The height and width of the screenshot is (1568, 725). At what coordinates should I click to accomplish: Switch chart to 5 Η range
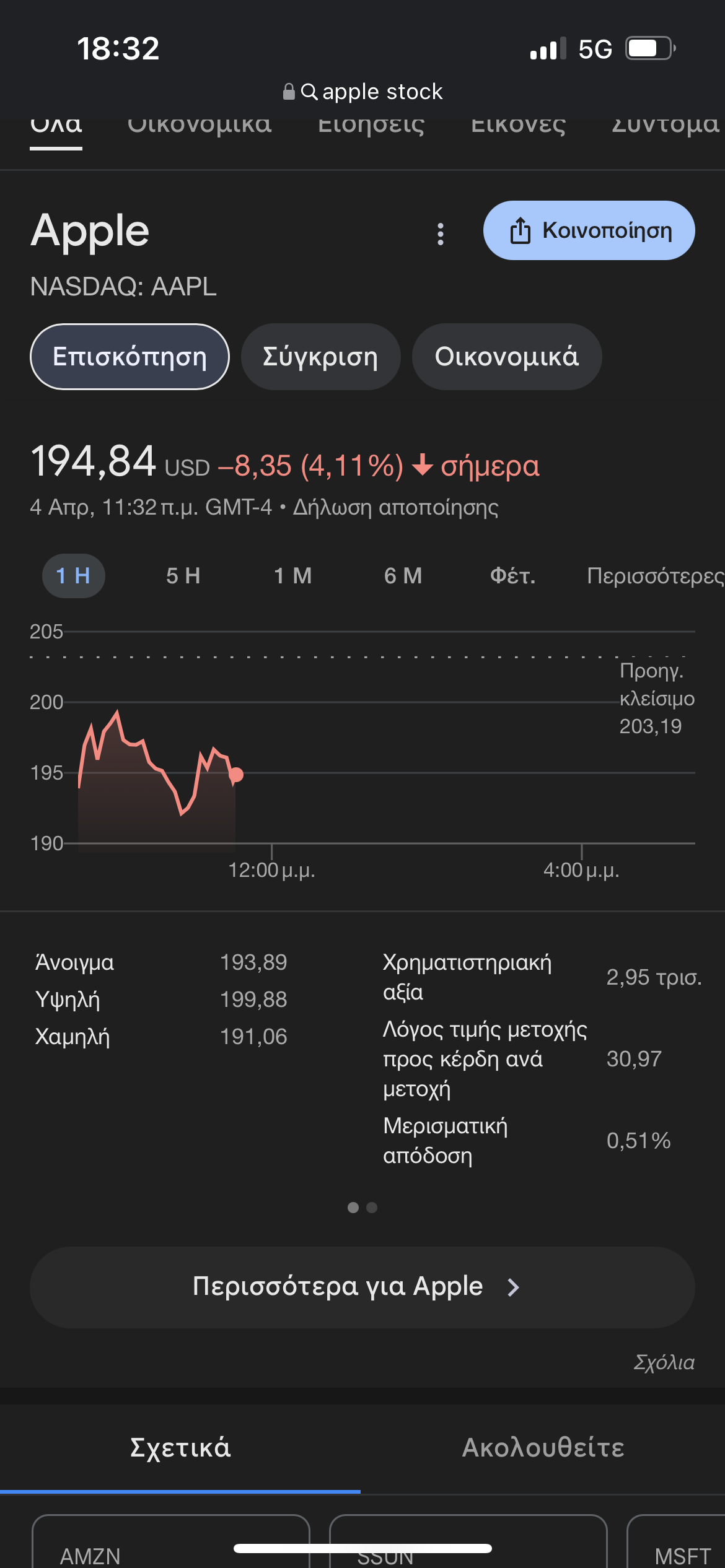pyautogui.click(x=183, y=576)
